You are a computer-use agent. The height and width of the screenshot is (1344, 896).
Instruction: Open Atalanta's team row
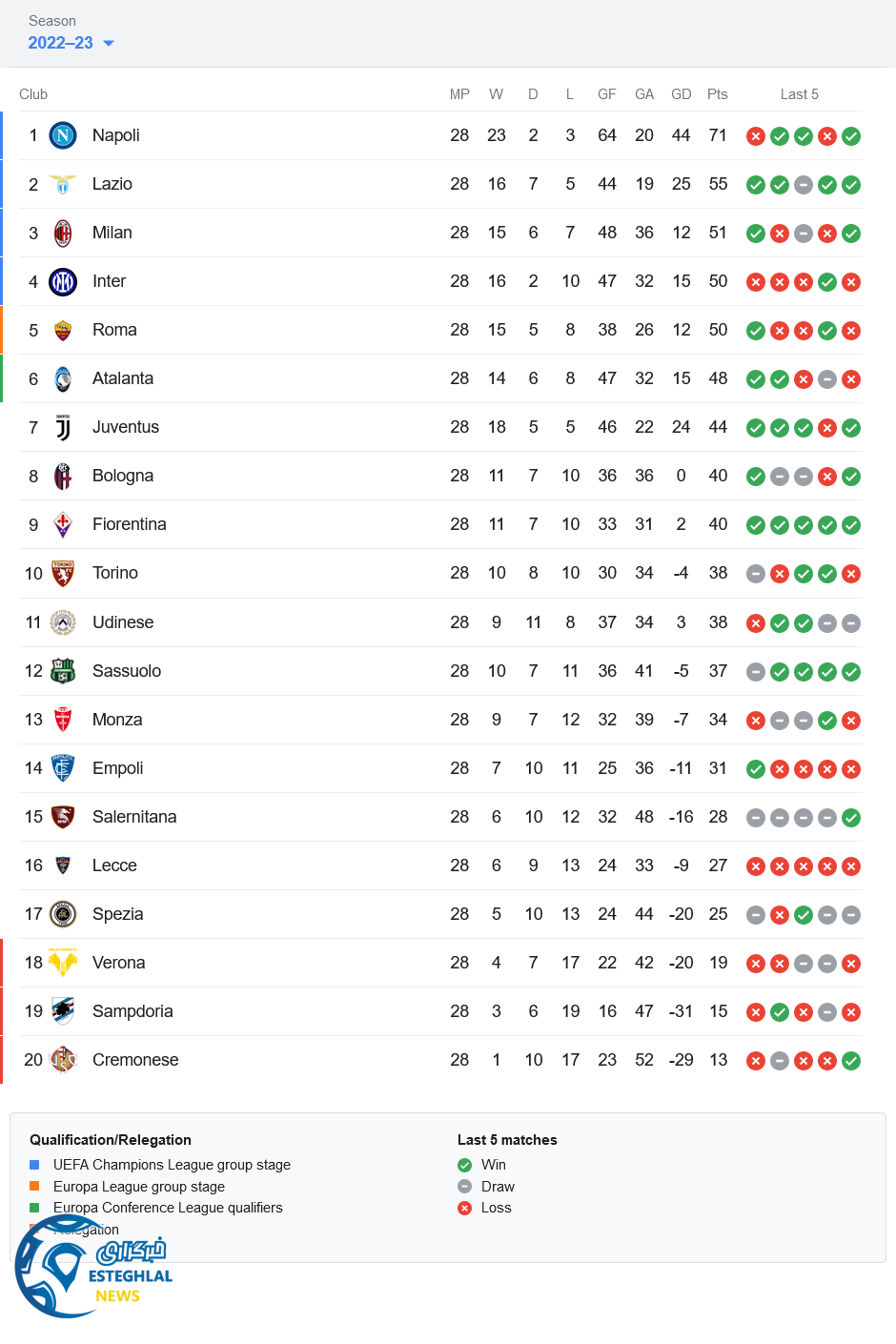tap(122, 378)
